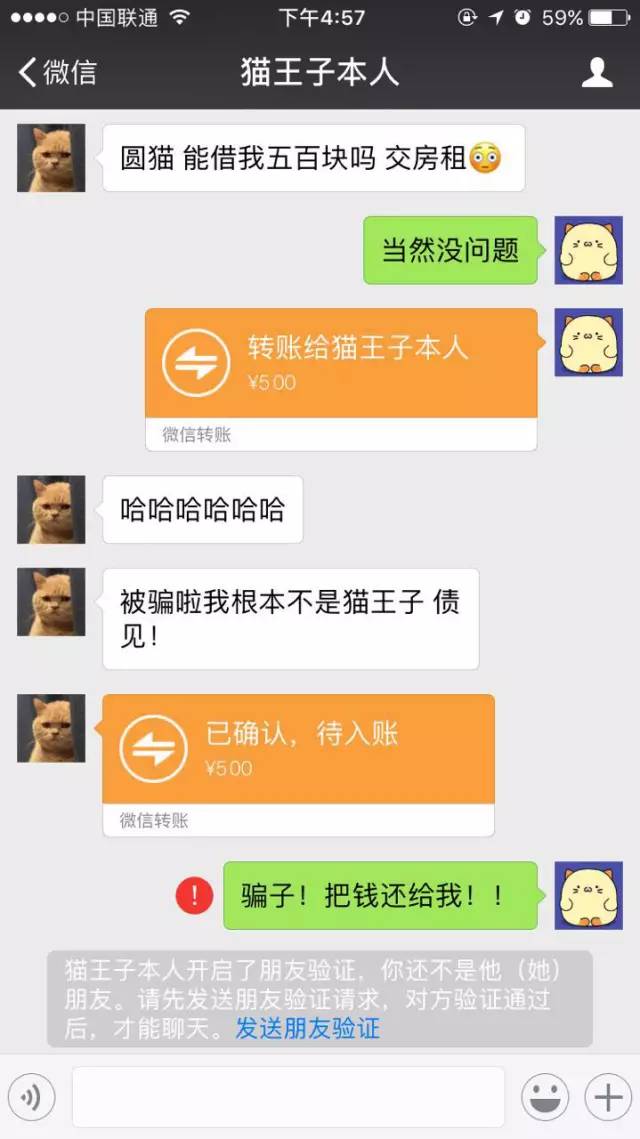Switch to voice input mode
Screen dimensions: 640x1139
[31, 1098]
